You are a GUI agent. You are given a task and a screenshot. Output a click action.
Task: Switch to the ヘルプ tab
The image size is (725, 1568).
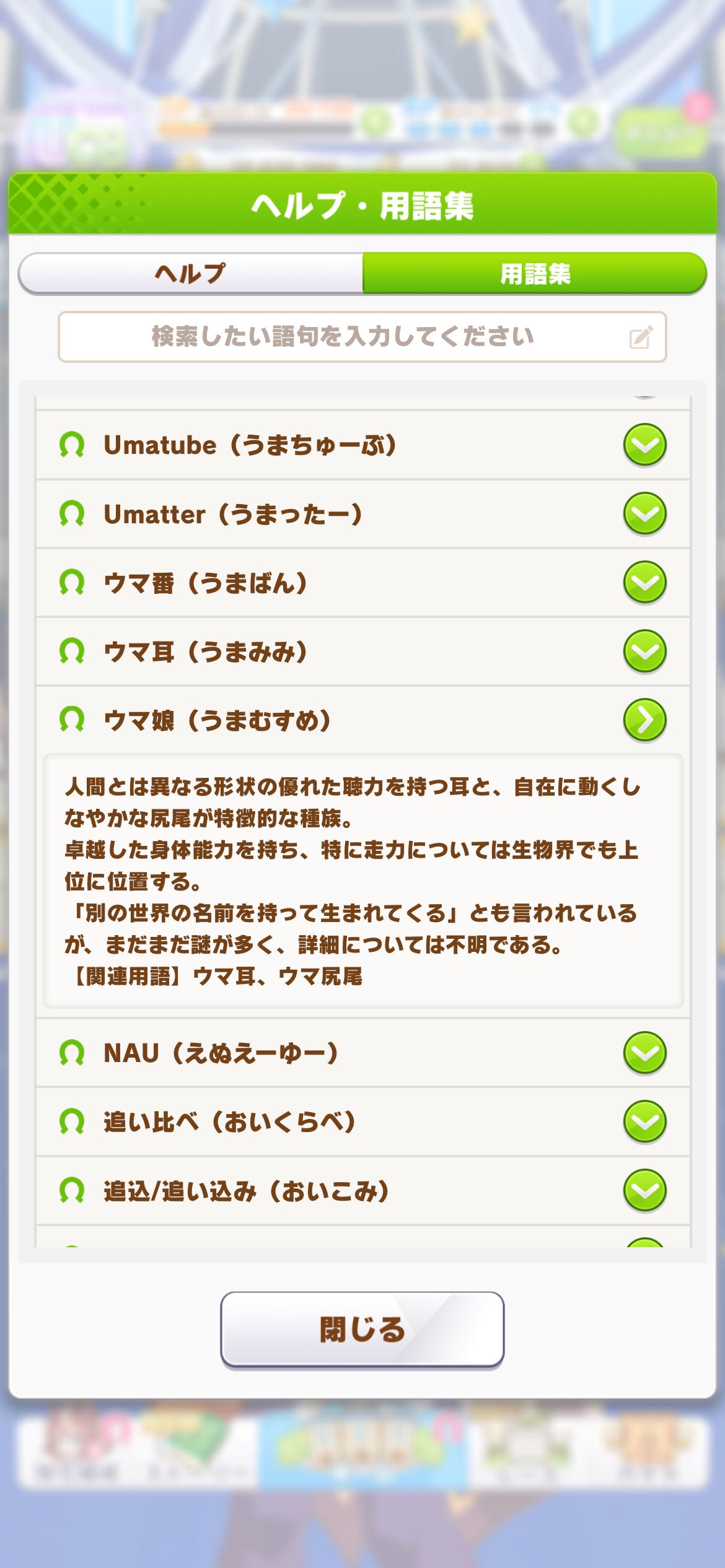pos(190,273)
